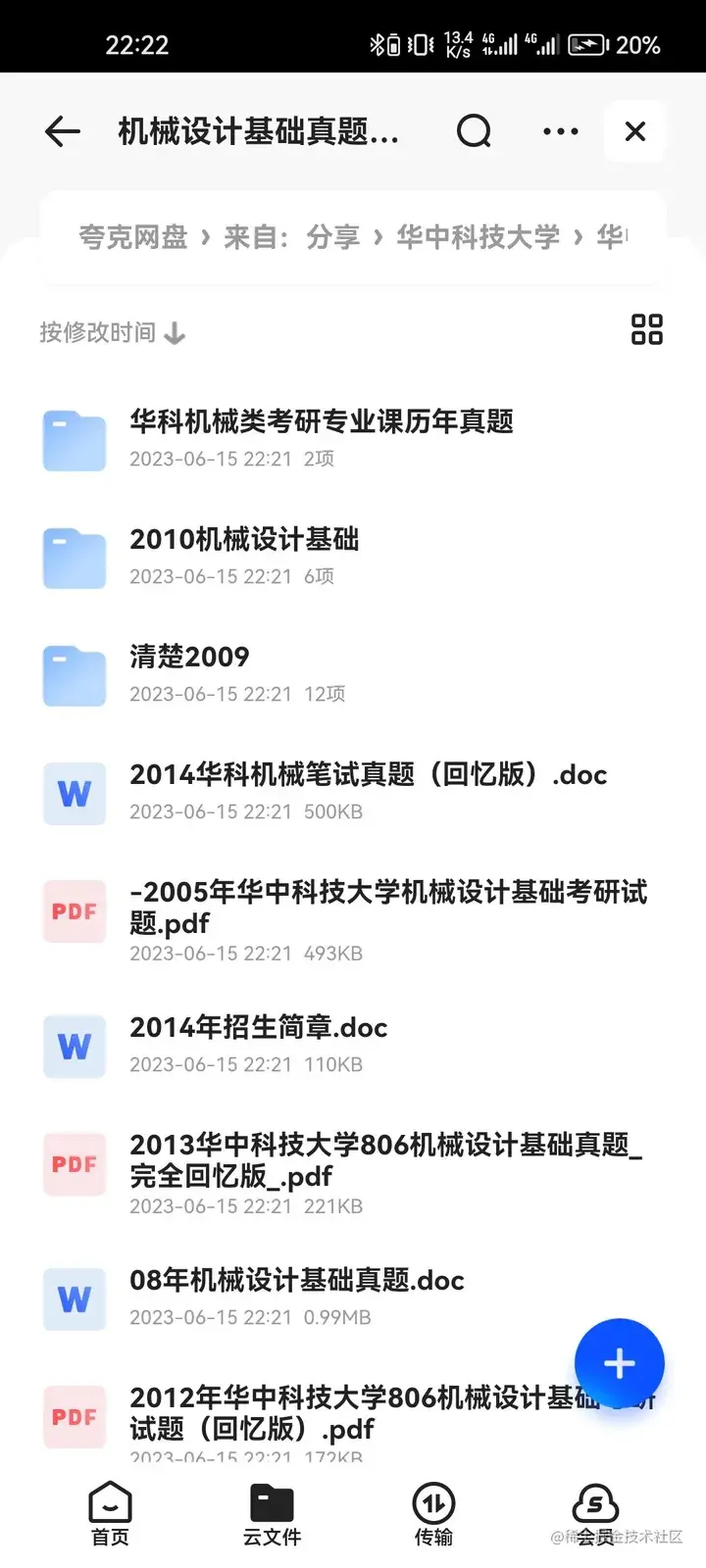Switch to the 会员 tab

pyautogui.click(x=594, y=1514)
